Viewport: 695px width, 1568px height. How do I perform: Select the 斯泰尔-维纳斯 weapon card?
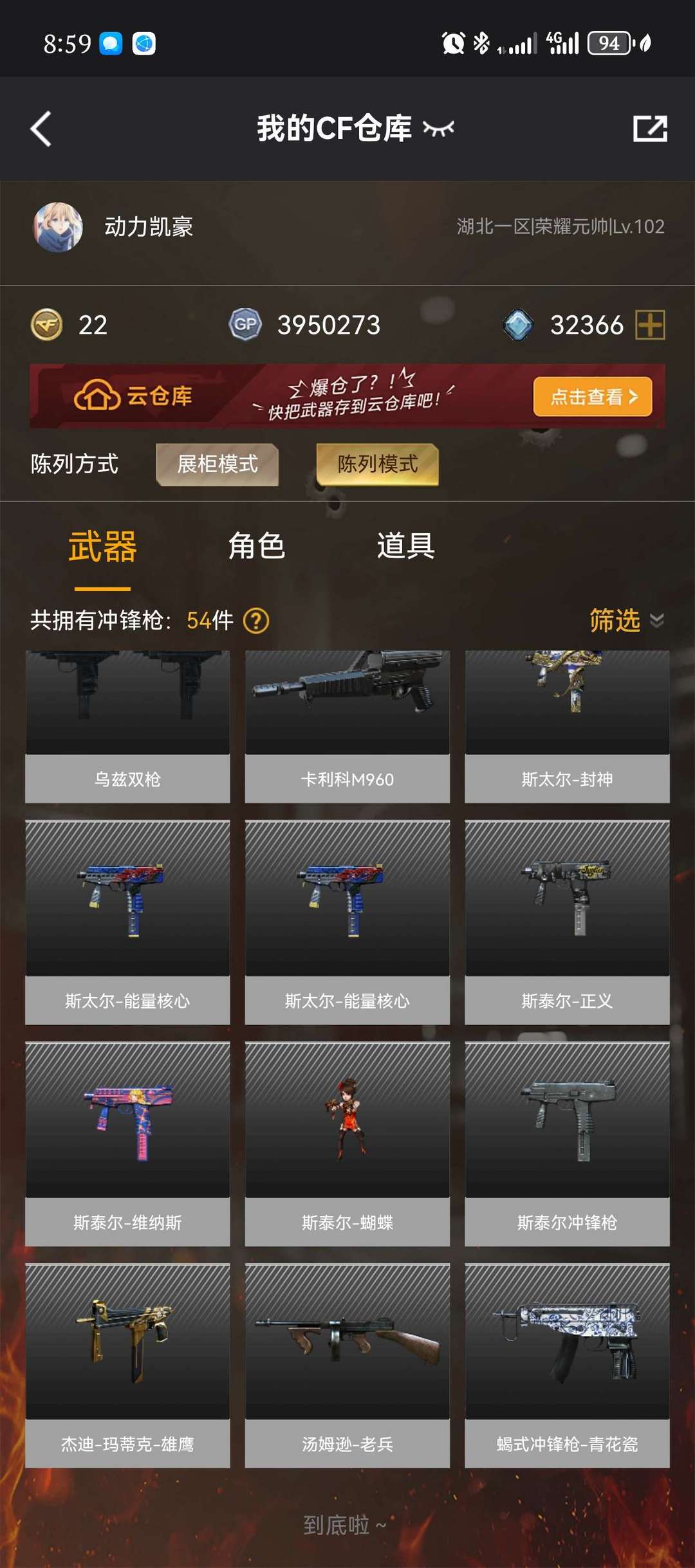tap(127, 1144)
